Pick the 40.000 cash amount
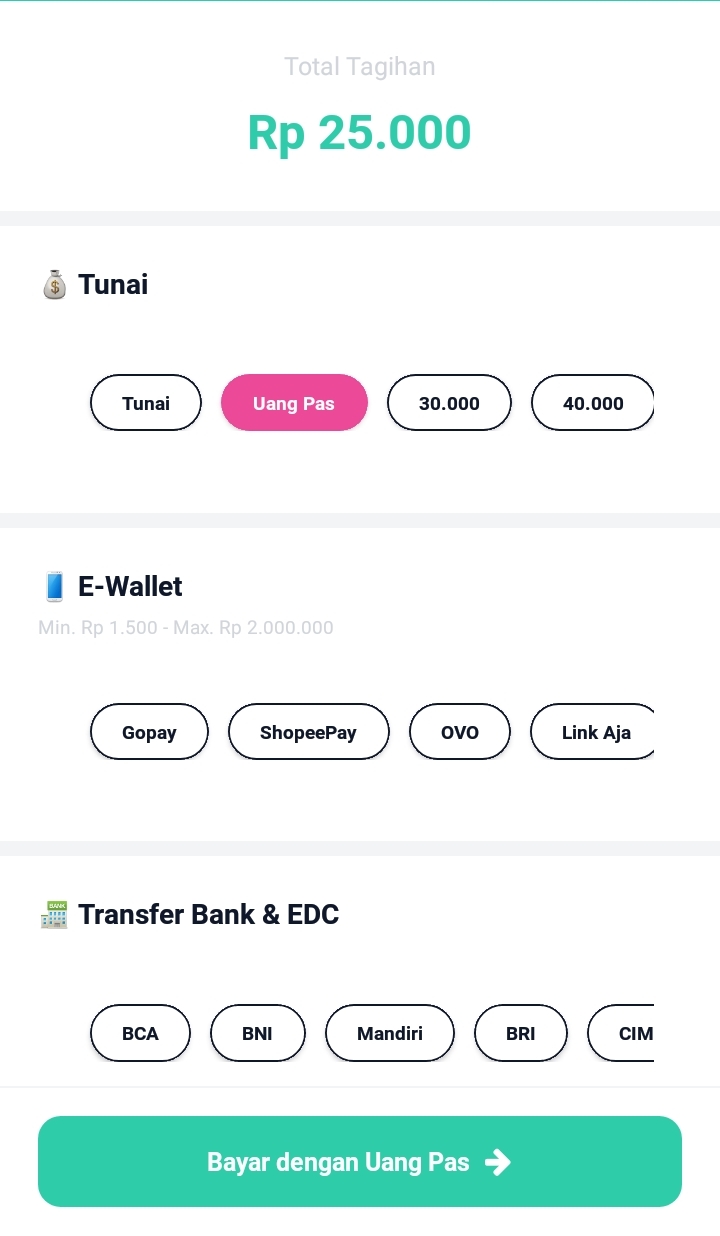The image size is (720, 1236). 592,403
